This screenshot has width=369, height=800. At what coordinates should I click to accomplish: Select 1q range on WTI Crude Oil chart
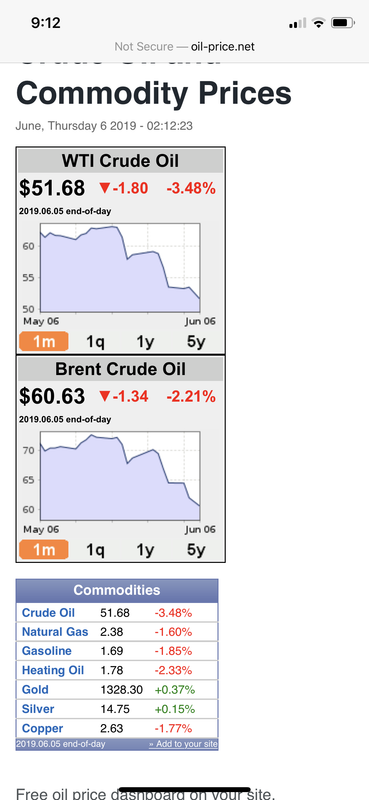tap(95, 341)
